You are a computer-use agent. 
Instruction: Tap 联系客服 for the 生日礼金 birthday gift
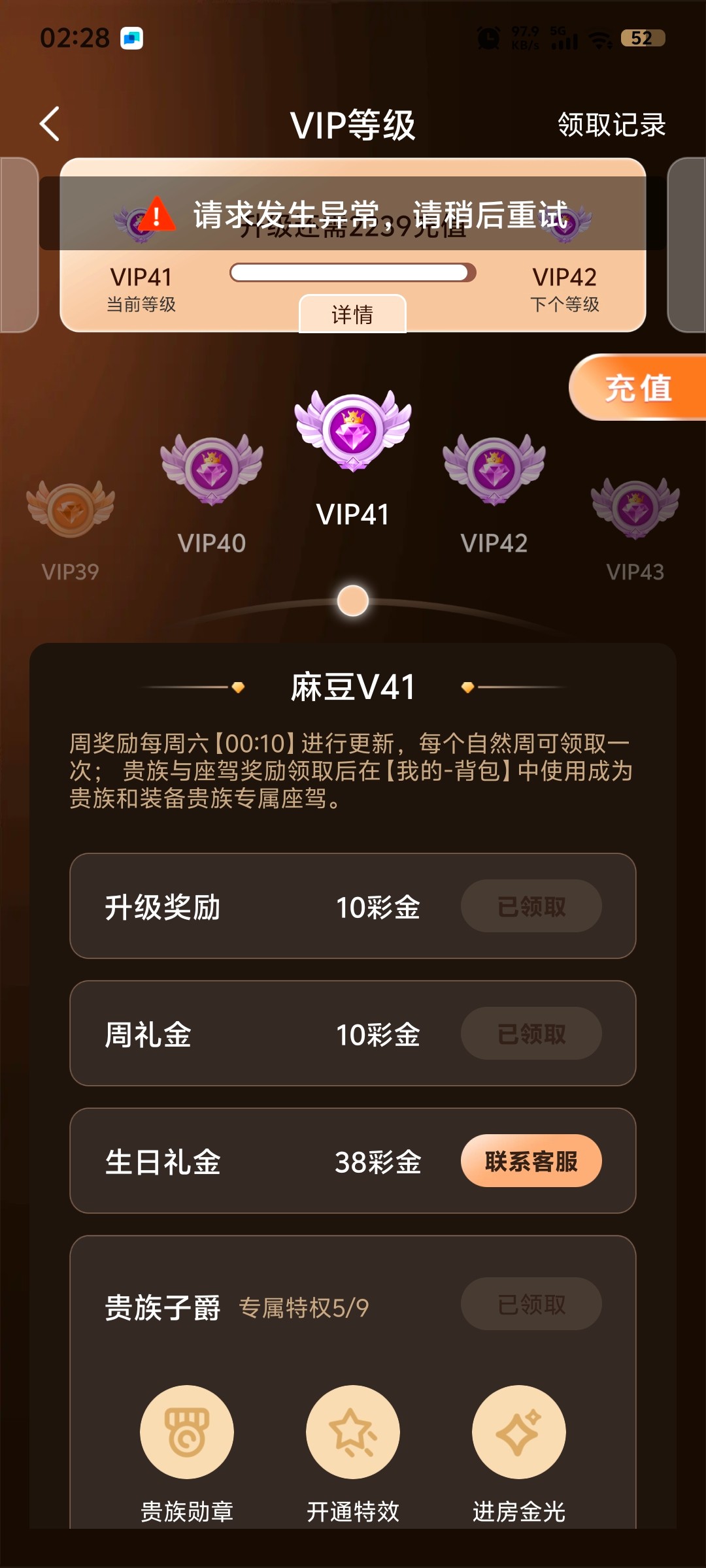[531, 1161]
